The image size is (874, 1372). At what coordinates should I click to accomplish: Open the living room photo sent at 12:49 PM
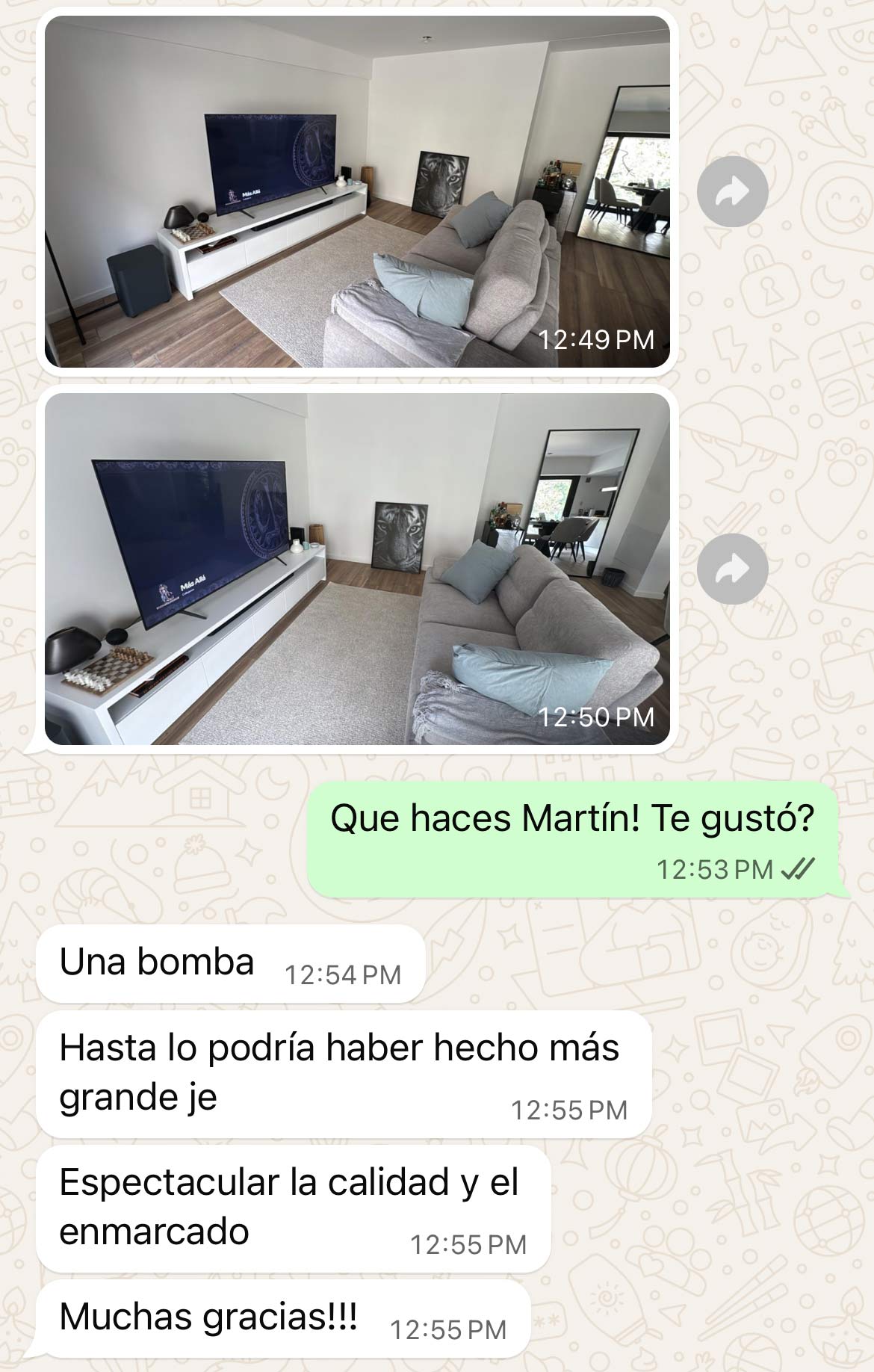(357, 191)
